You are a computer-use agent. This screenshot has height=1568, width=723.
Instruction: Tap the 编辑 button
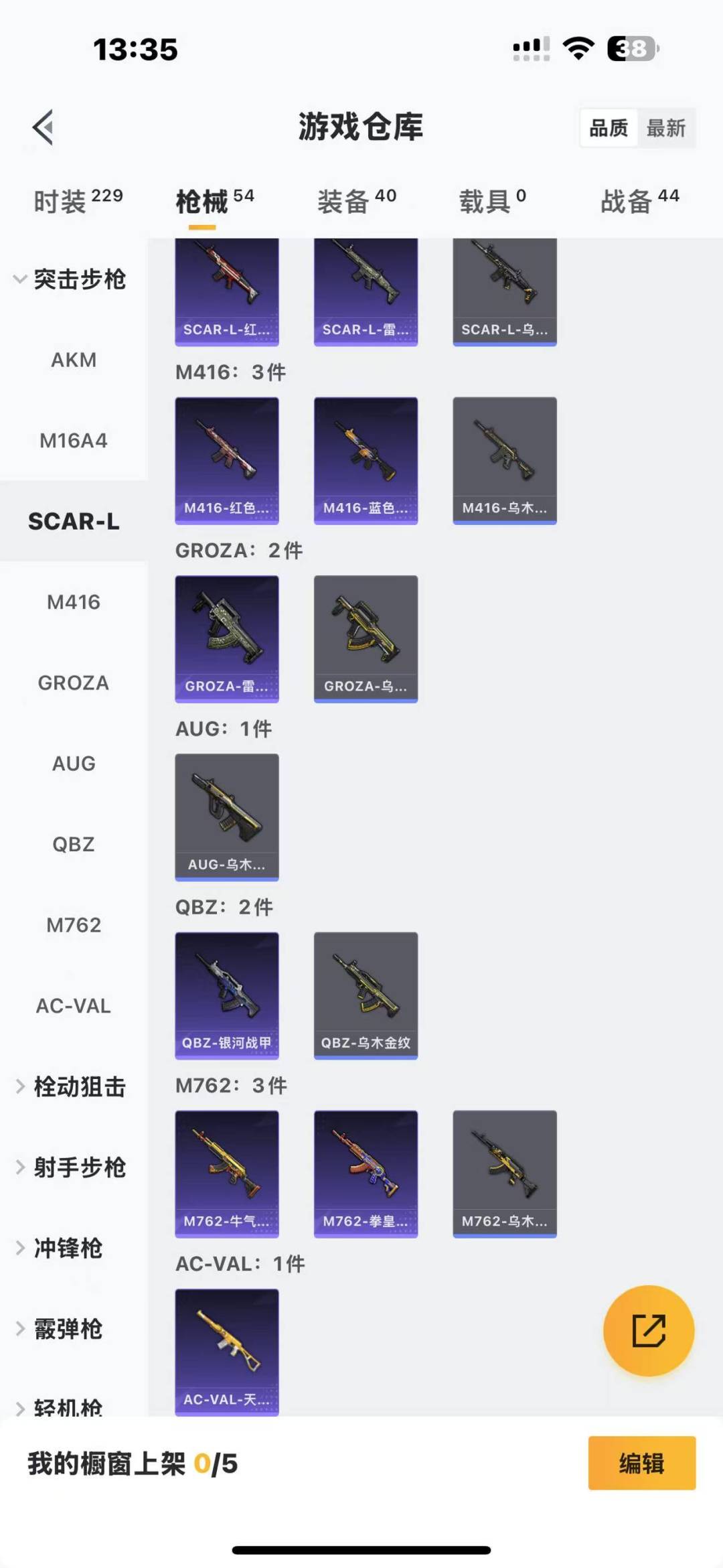[641, 1464]
